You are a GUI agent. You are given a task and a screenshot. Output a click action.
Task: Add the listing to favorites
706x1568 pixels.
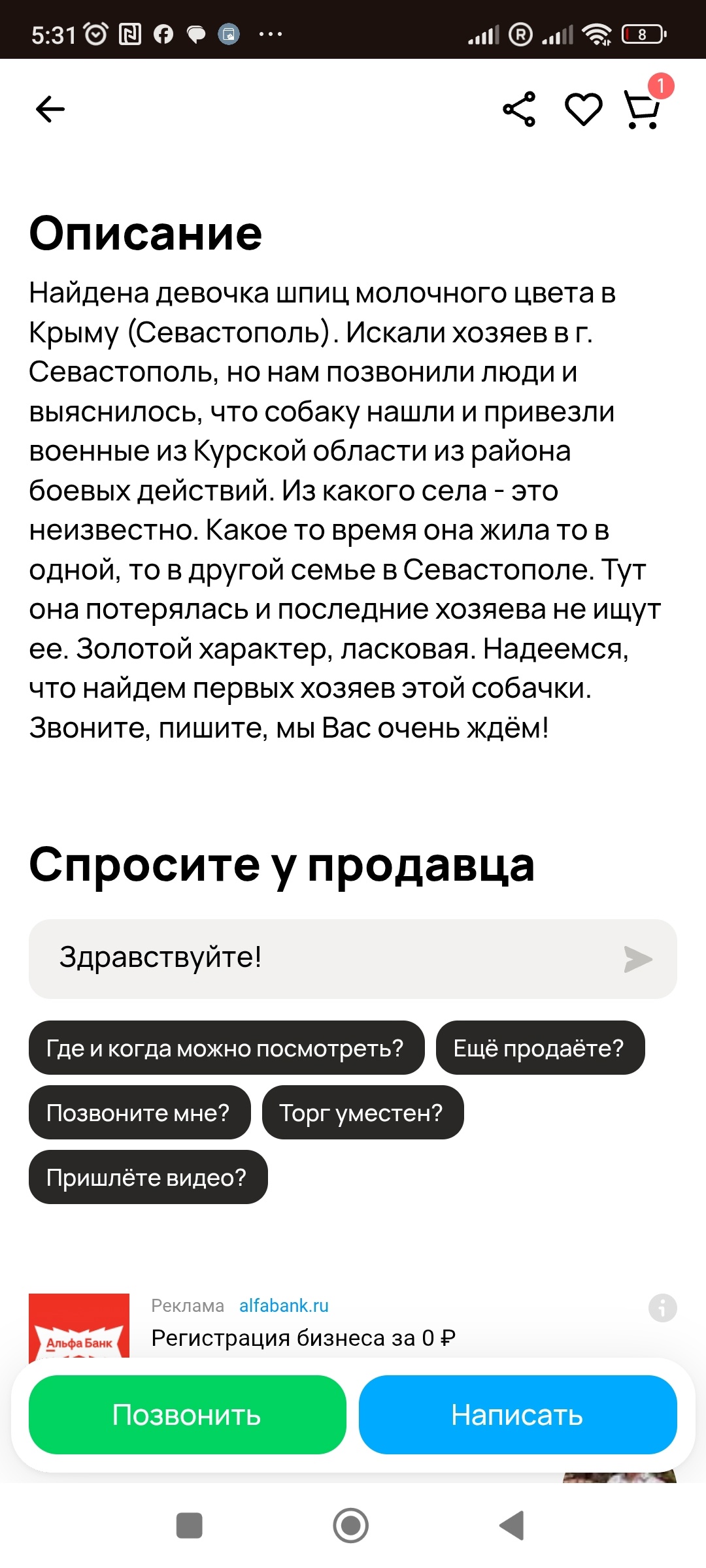[x=583, y=109]
